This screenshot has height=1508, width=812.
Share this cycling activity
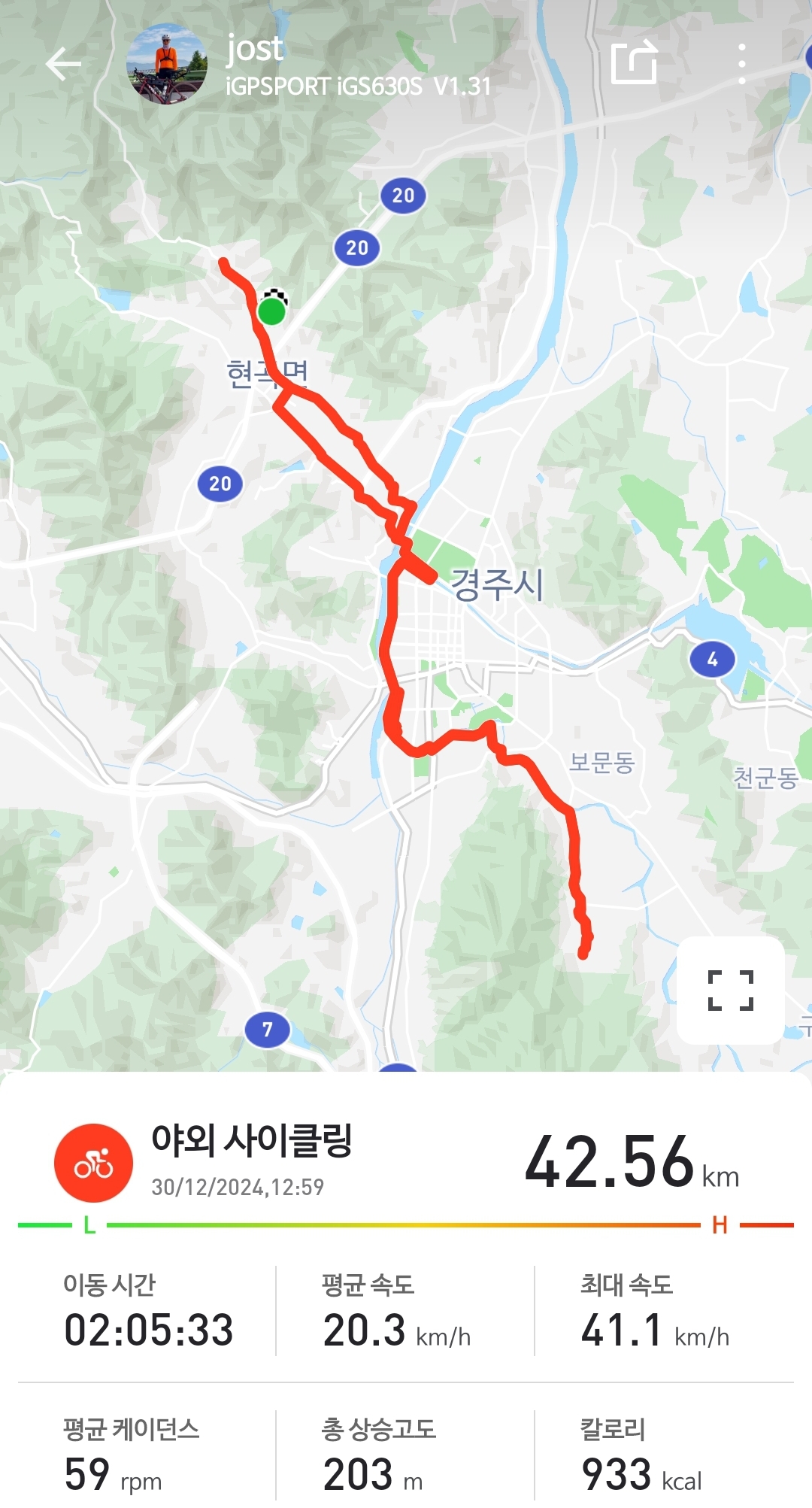(x=634, y=62)
